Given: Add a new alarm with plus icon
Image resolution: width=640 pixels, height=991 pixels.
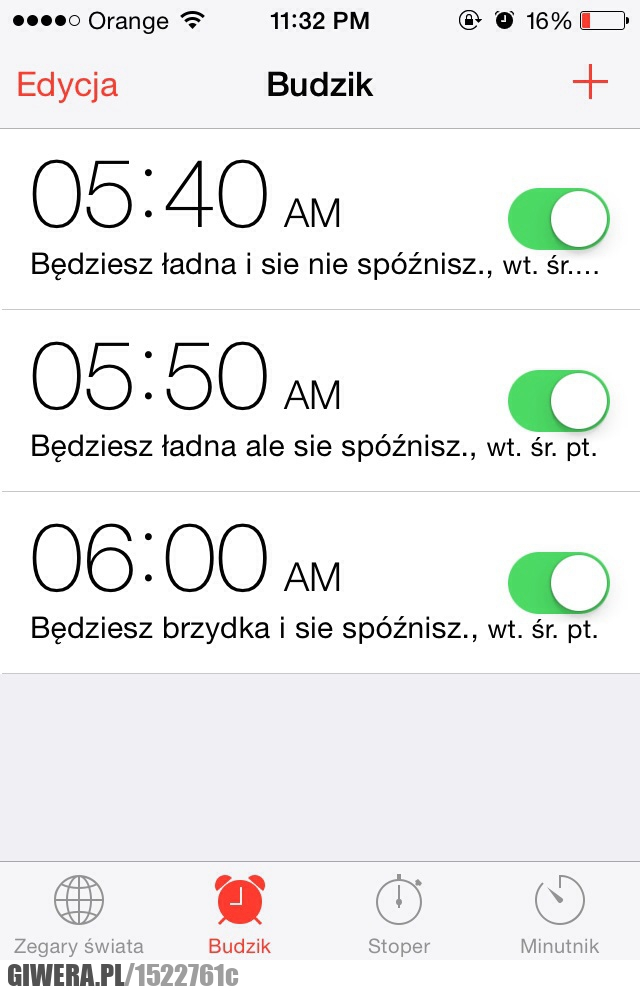Looking at the screenshot, I should click(x=590, y=83).
